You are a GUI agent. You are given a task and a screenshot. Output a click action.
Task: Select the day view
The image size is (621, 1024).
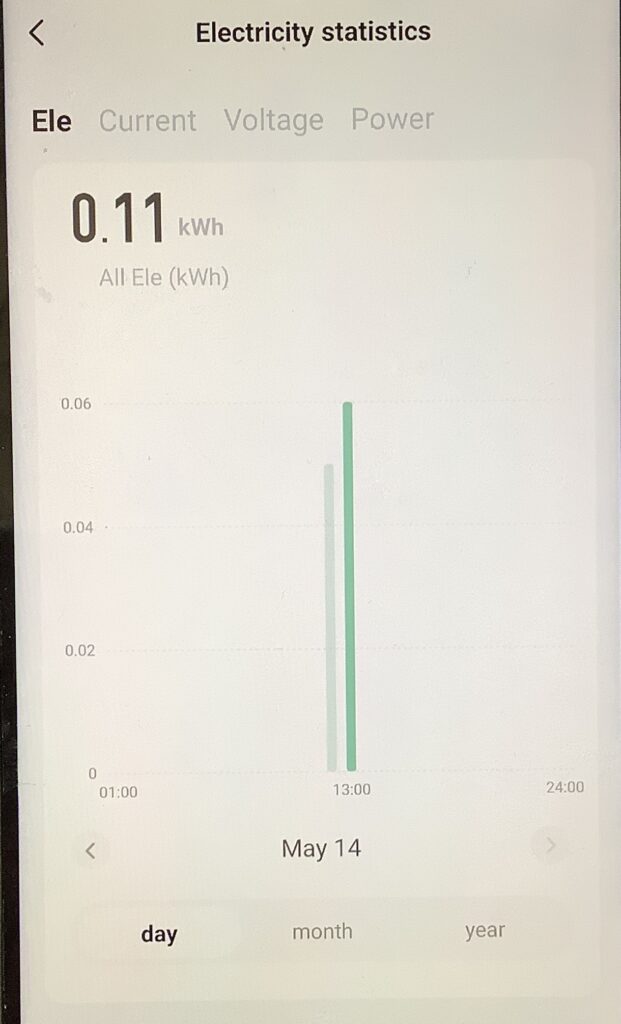[x=159, y=934]
